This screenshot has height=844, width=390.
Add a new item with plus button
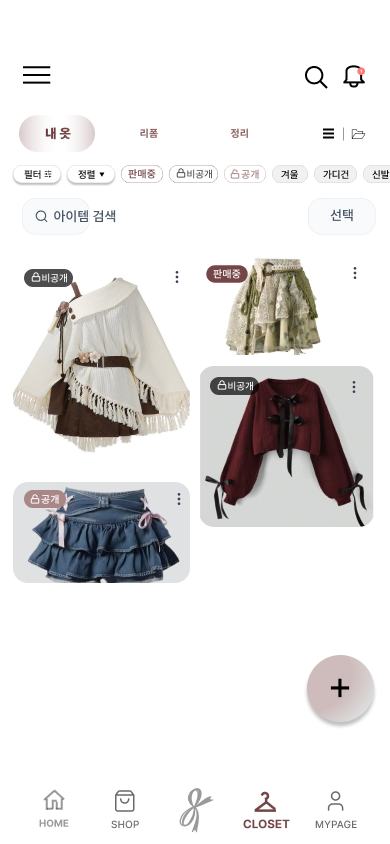click(x=340, y=688)
